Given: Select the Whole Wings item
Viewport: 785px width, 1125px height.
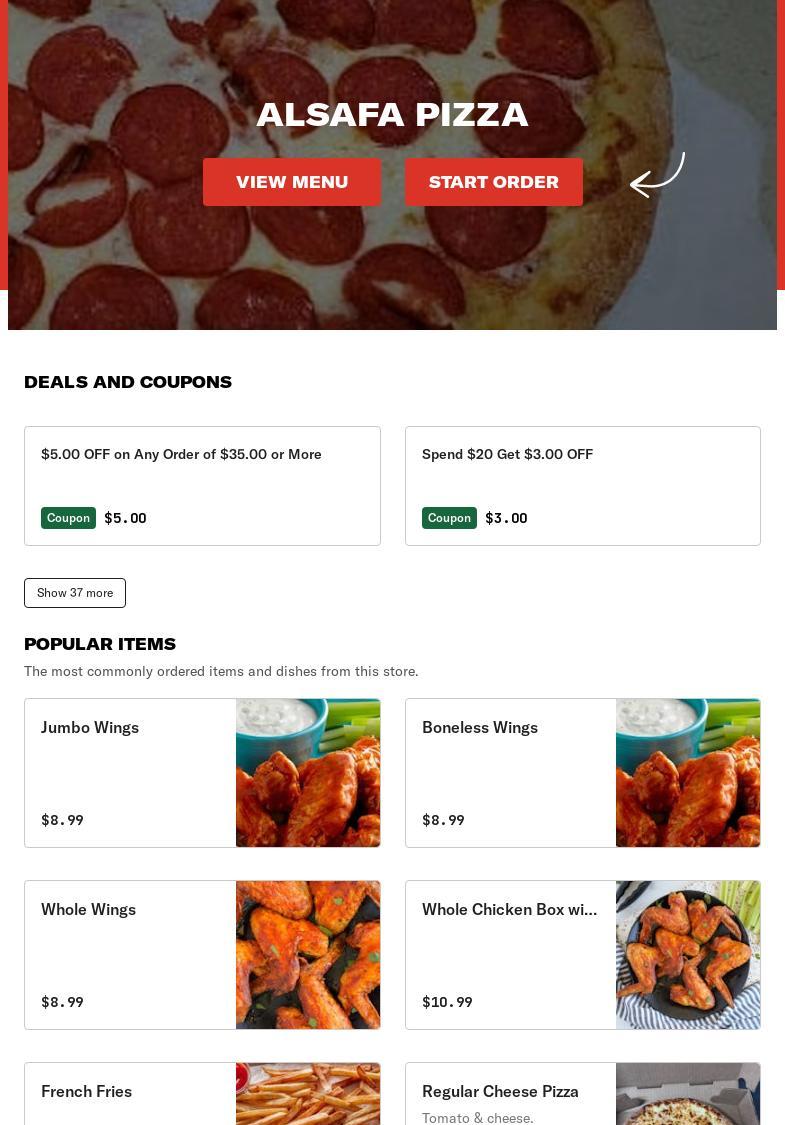Looking at the screenshot, I should click(x=202, y=955).
